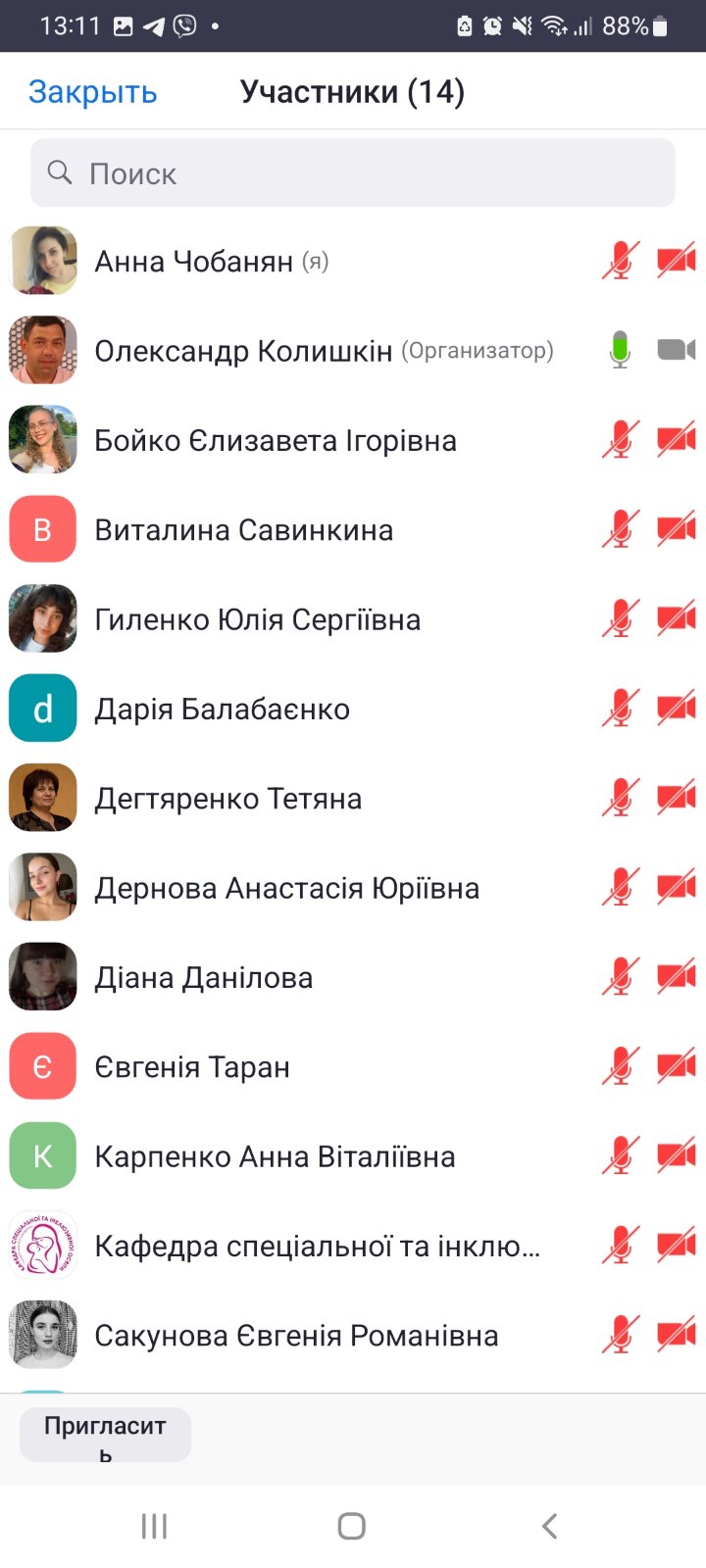Viewport: 706px width, 1568px height.
Task: Go to the home screen
Action: 351,1526
